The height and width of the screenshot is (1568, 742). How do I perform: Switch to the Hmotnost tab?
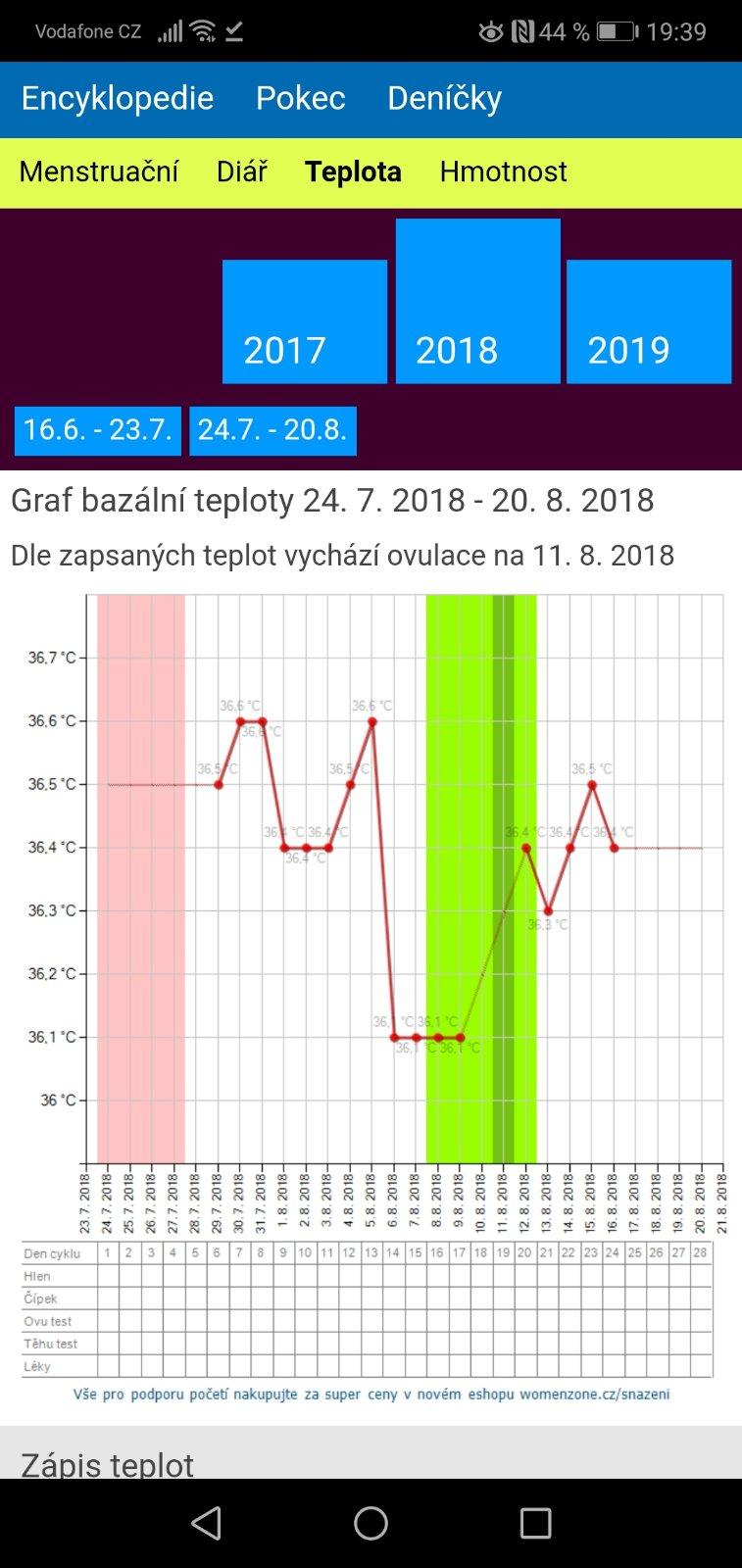[x=503, y=171]
